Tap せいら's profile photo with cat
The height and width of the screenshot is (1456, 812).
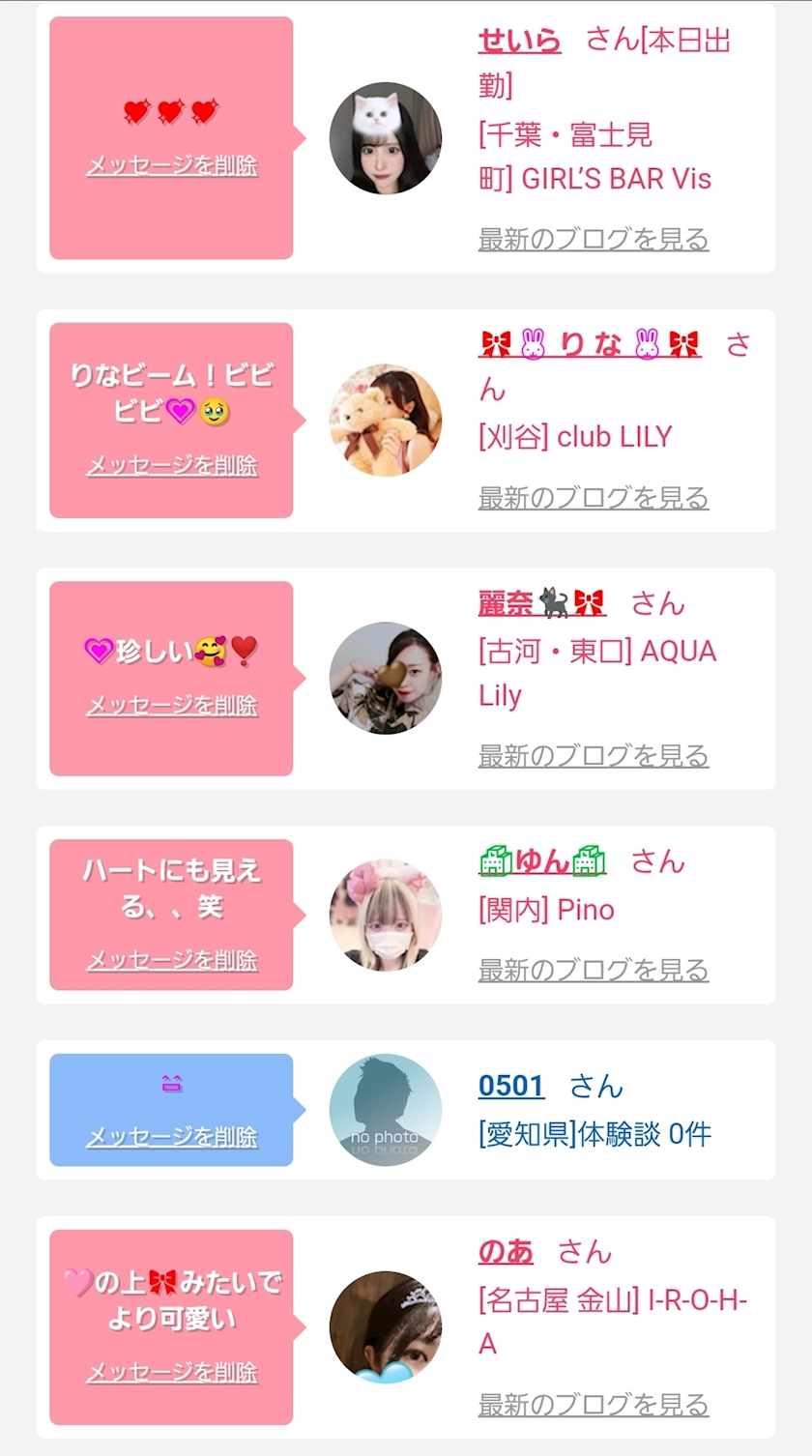point(386,138)
